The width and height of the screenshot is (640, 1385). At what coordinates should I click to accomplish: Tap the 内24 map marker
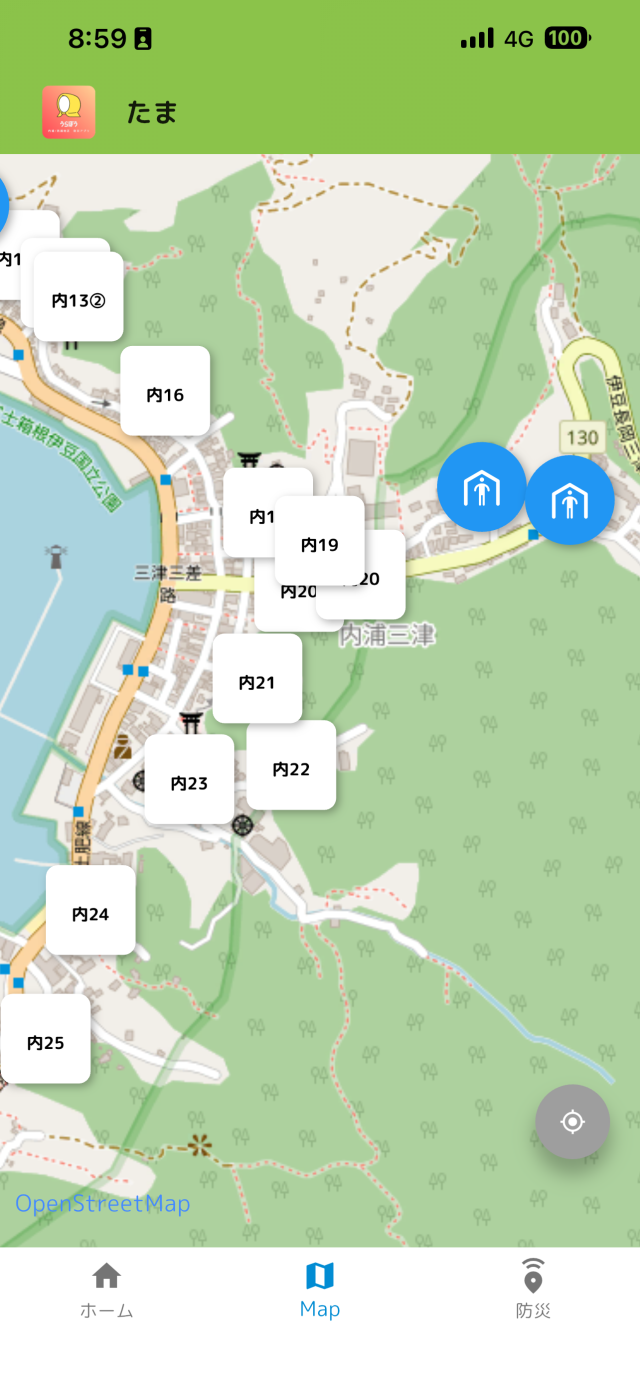(90, 912)
